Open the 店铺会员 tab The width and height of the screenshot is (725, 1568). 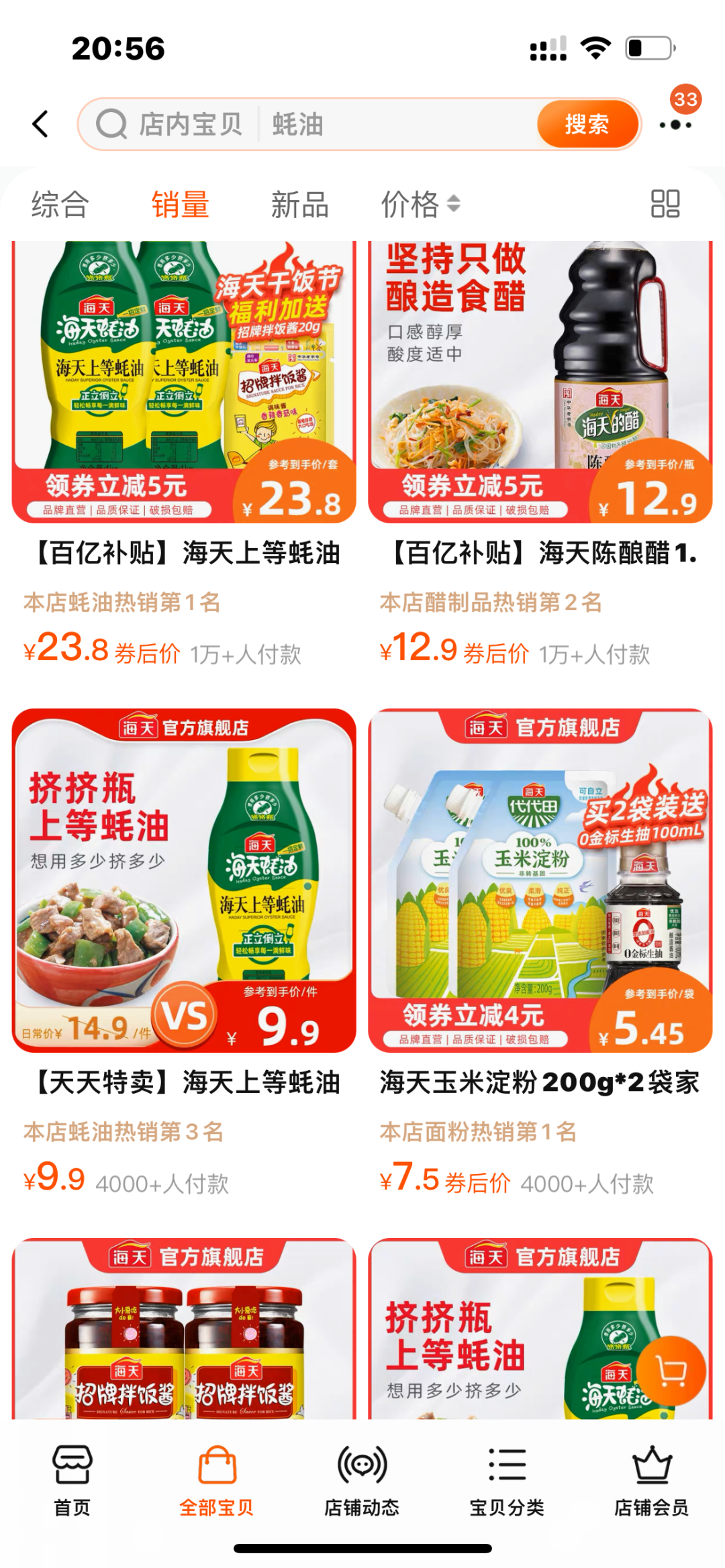coord(652,1481)
